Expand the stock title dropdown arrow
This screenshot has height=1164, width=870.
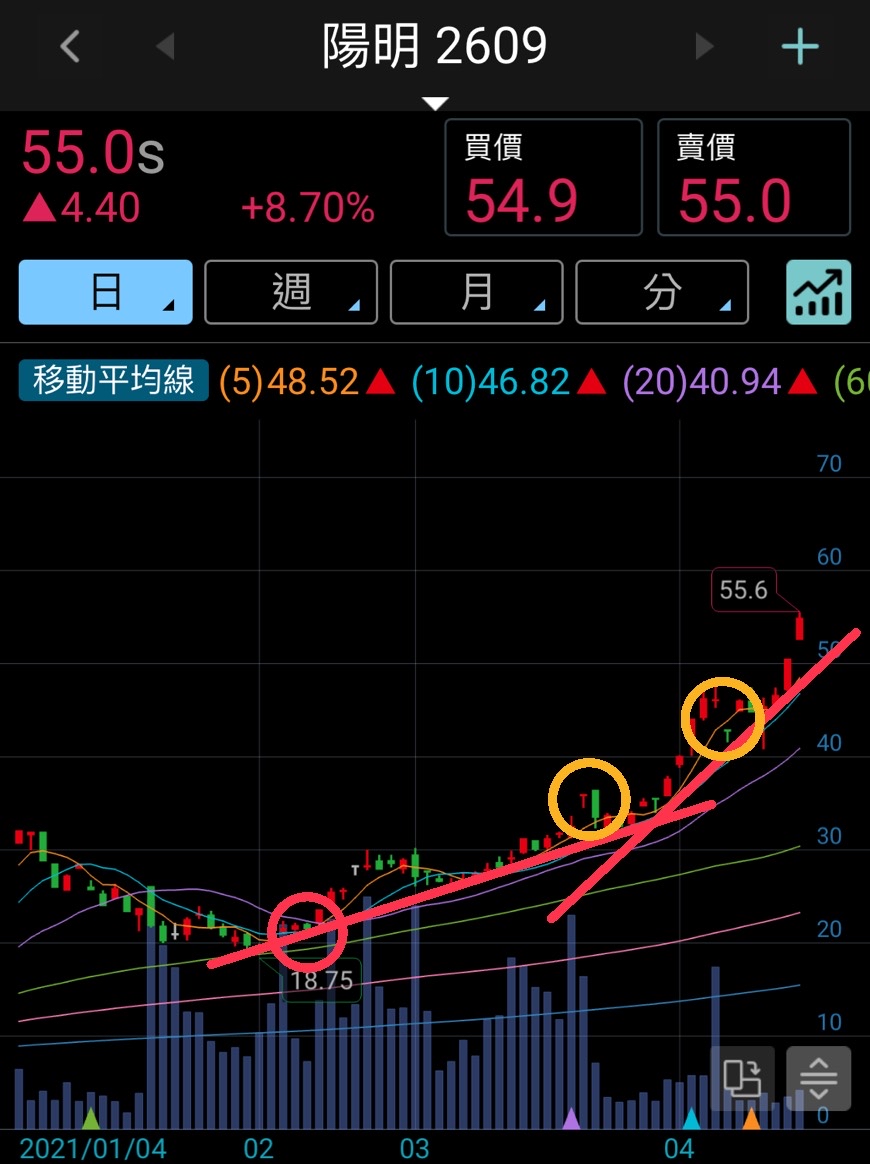[435, 103]
